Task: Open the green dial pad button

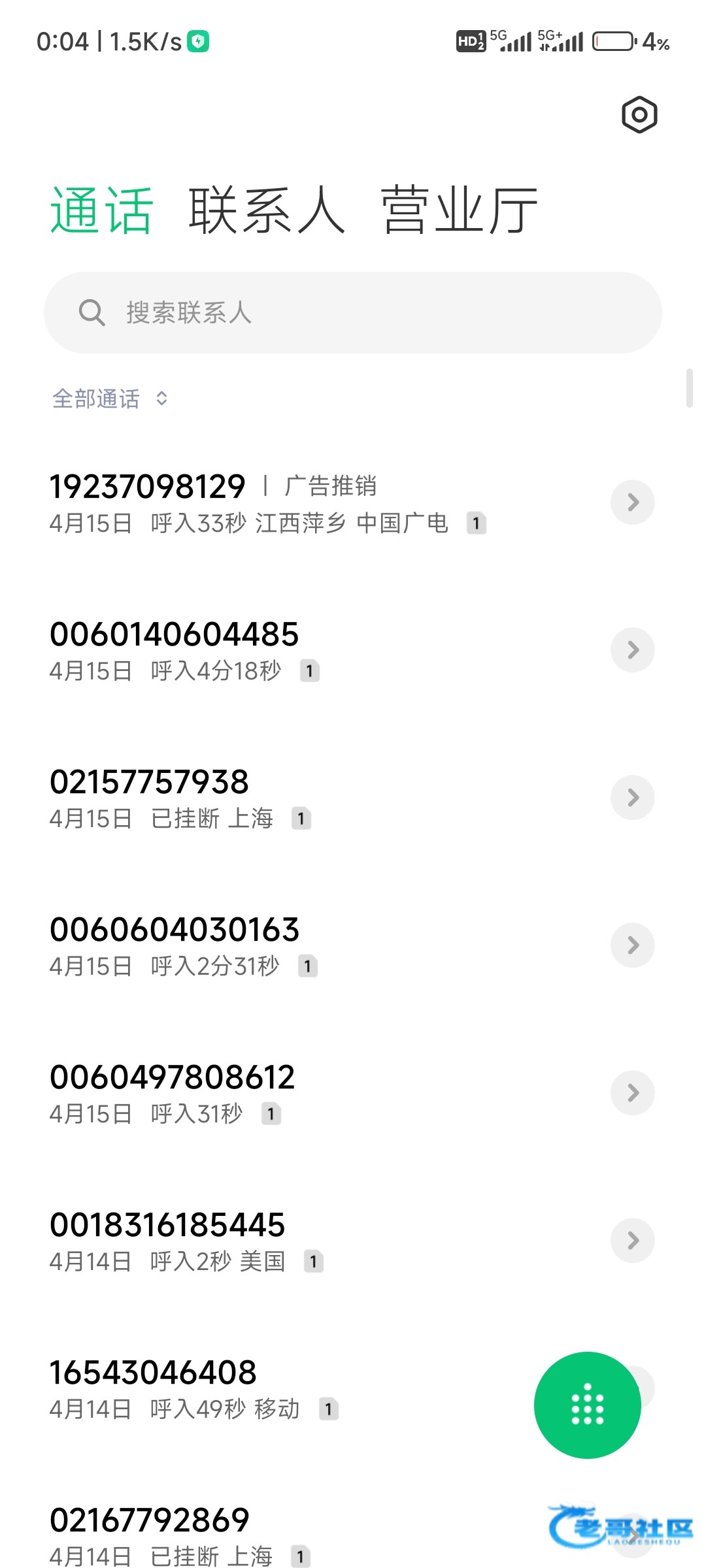Action: pos(587,1405)
